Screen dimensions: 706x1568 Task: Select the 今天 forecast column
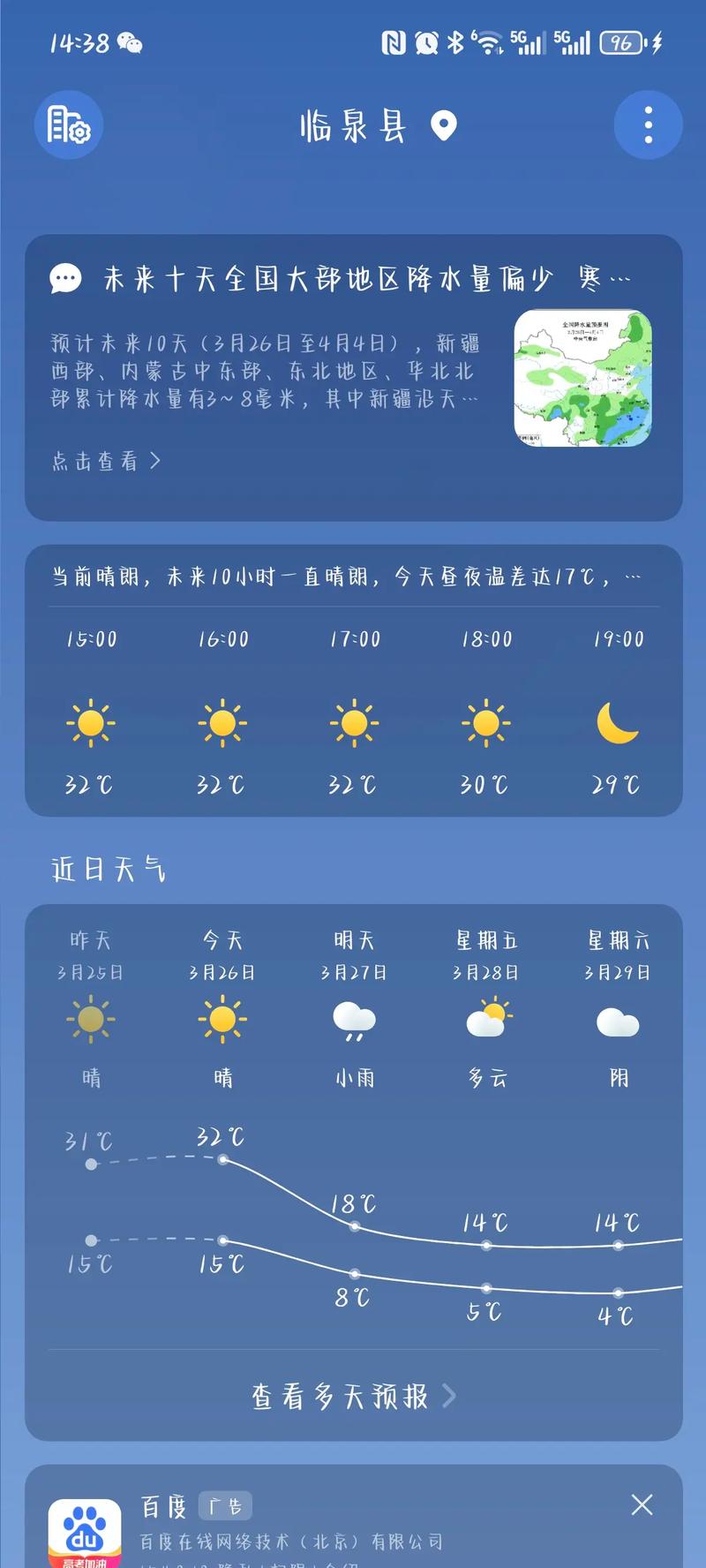pyautogui.click(x=222, y=1006)
